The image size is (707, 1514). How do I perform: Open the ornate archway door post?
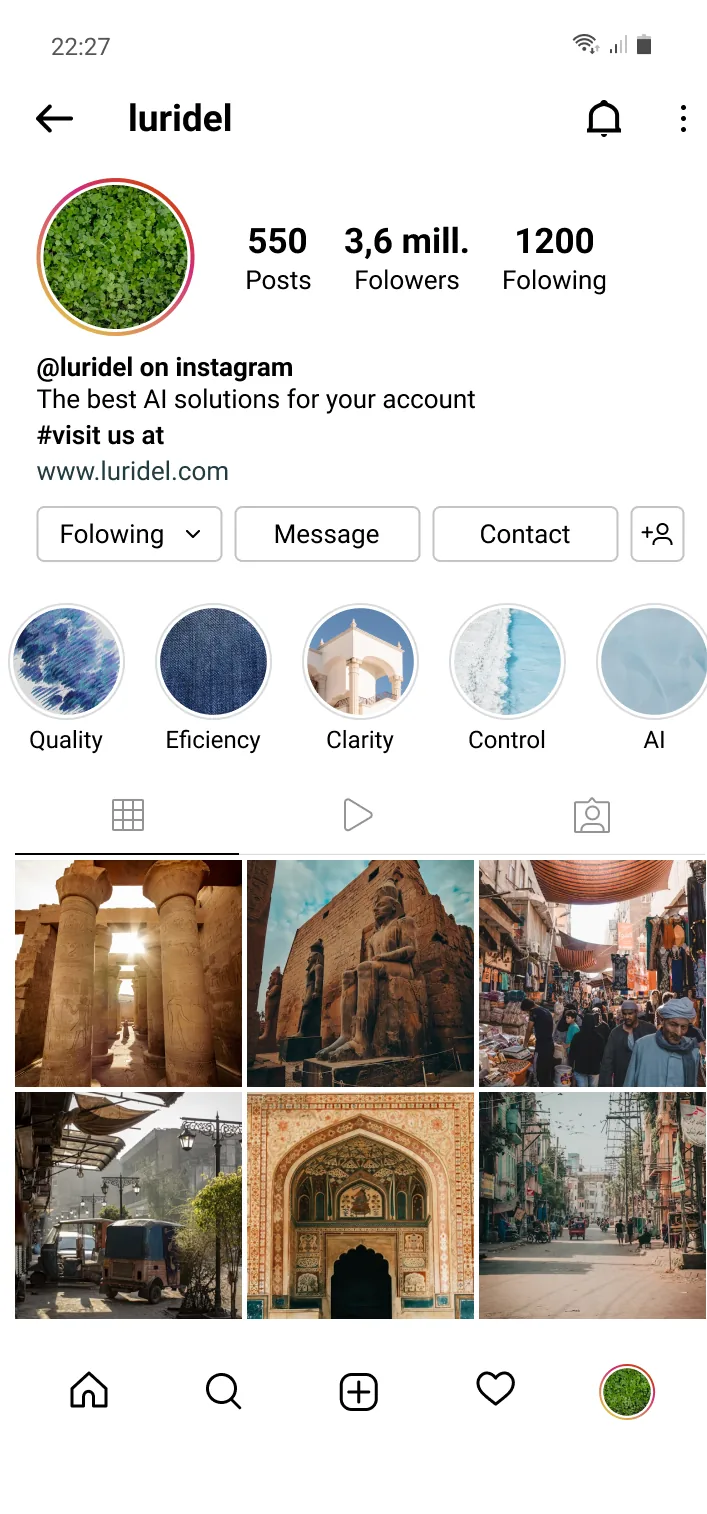point(360,1205)
